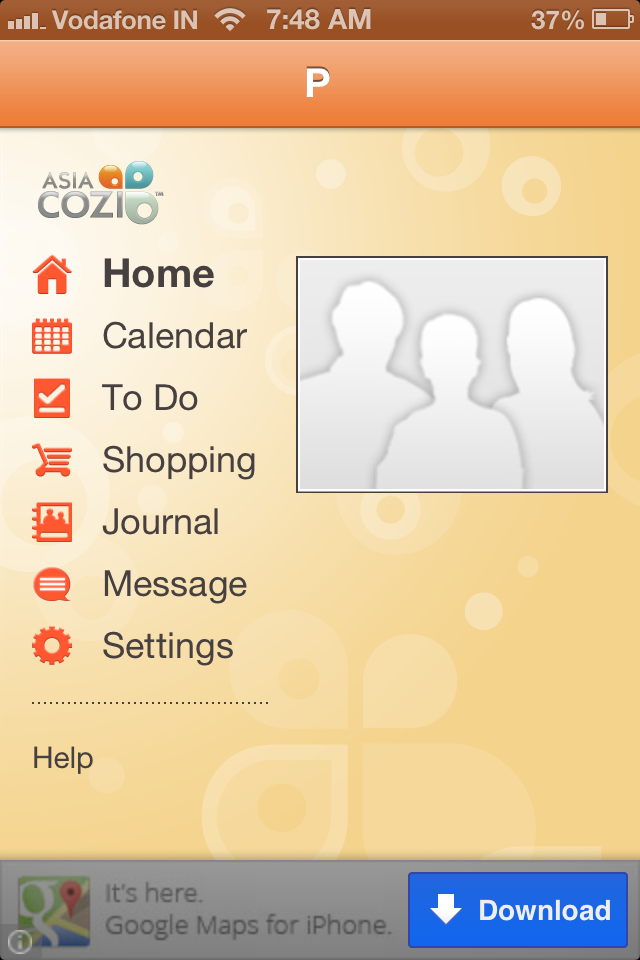Tap Download in the Google Maps ad
The width and height of the screenshot is (640, 960).
518,910
